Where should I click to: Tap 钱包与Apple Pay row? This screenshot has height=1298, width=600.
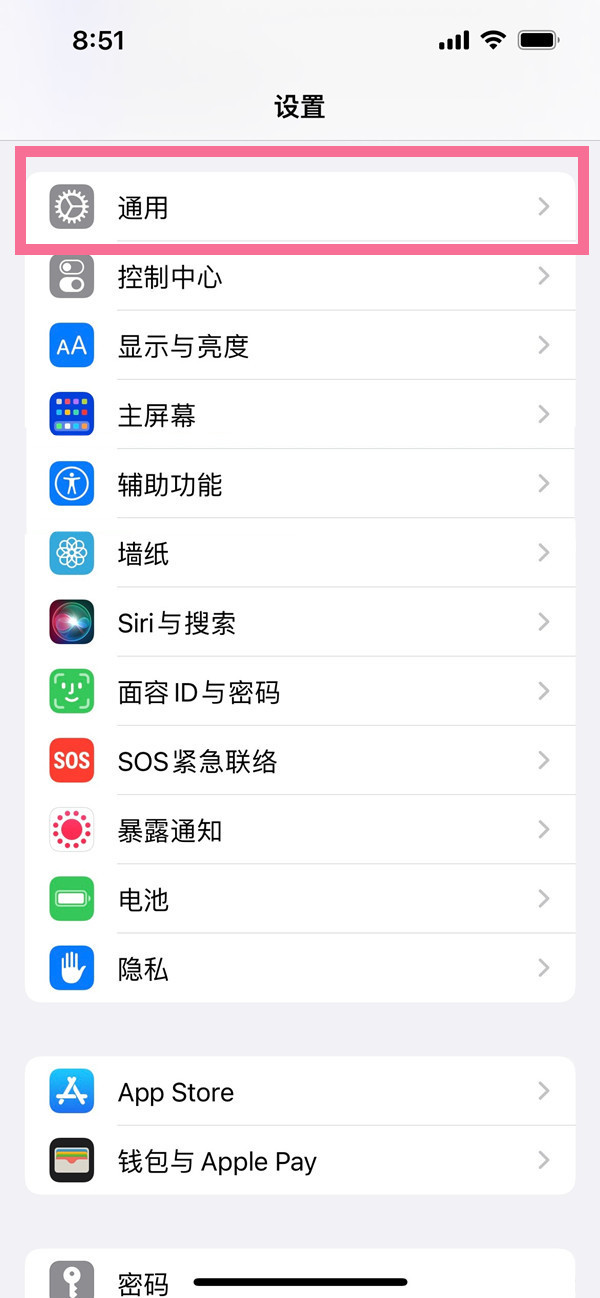[x=300, y=1161]
